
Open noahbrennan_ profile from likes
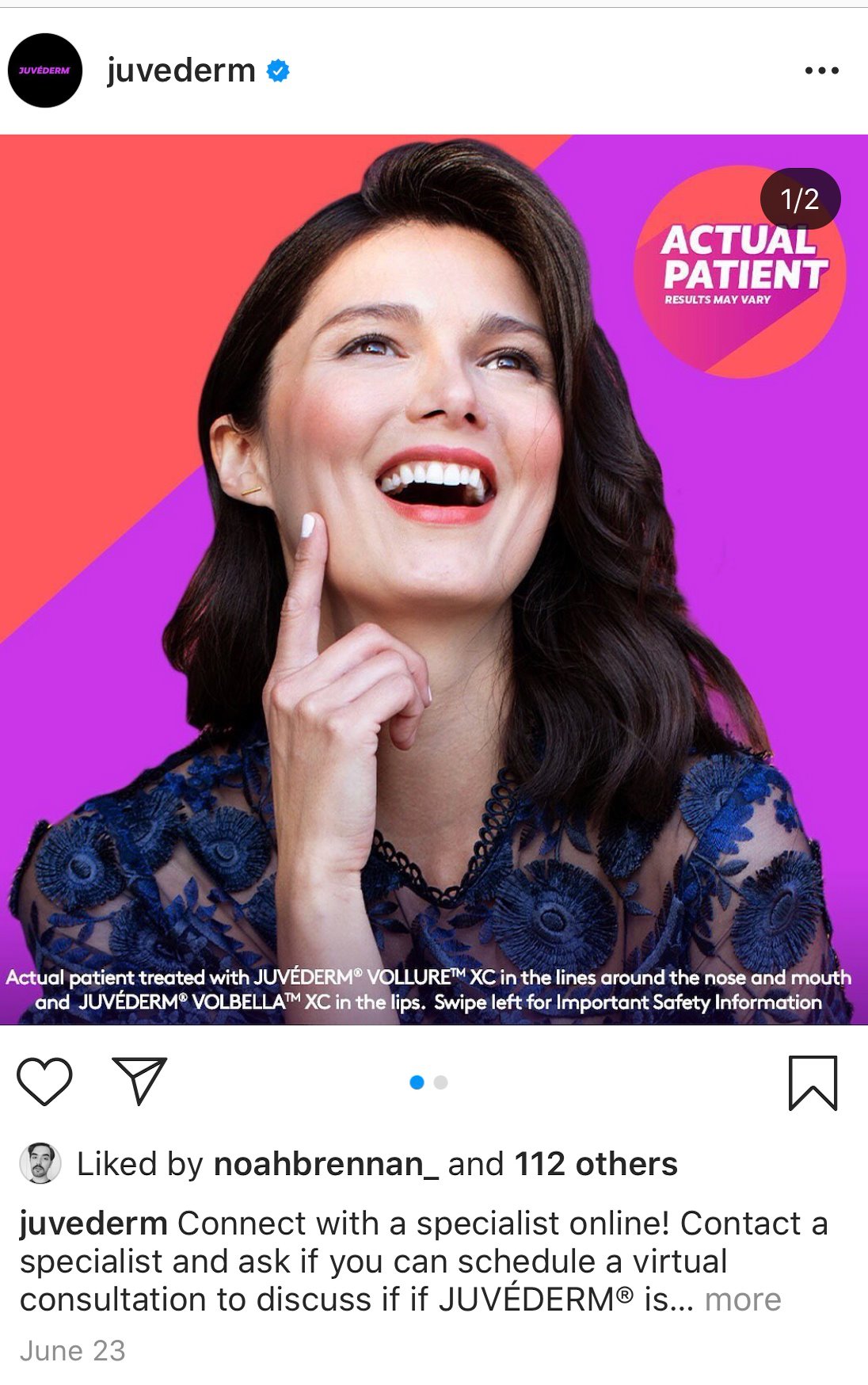[x=325, y=1164]
